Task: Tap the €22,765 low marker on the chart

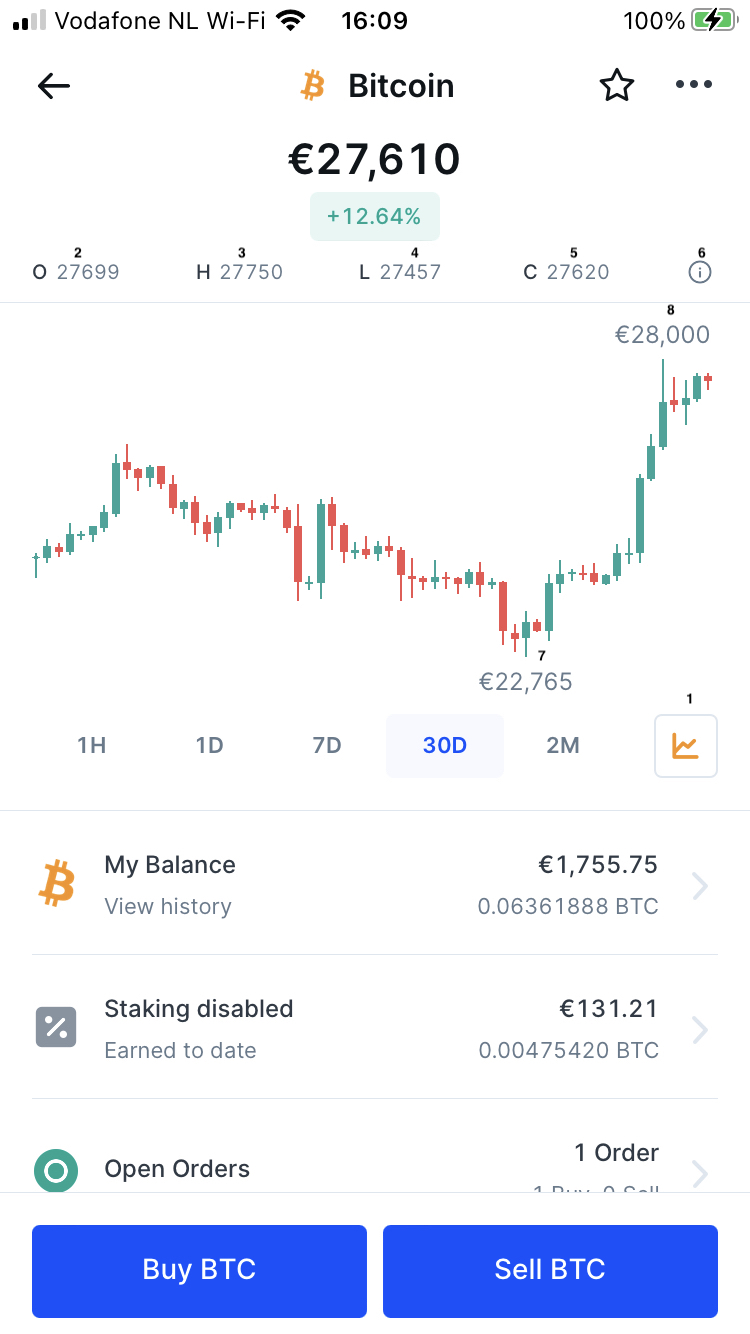Action: point(525,681)
